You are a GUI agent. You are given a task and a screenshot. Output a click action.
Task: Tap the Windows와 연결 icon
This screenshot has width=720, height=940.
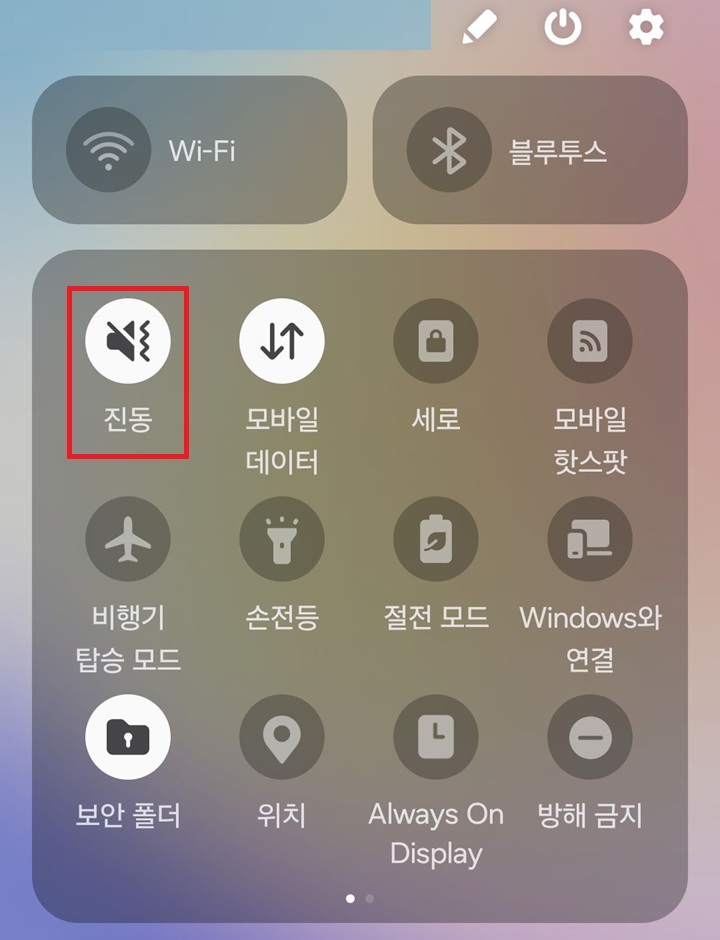point(590,539)
